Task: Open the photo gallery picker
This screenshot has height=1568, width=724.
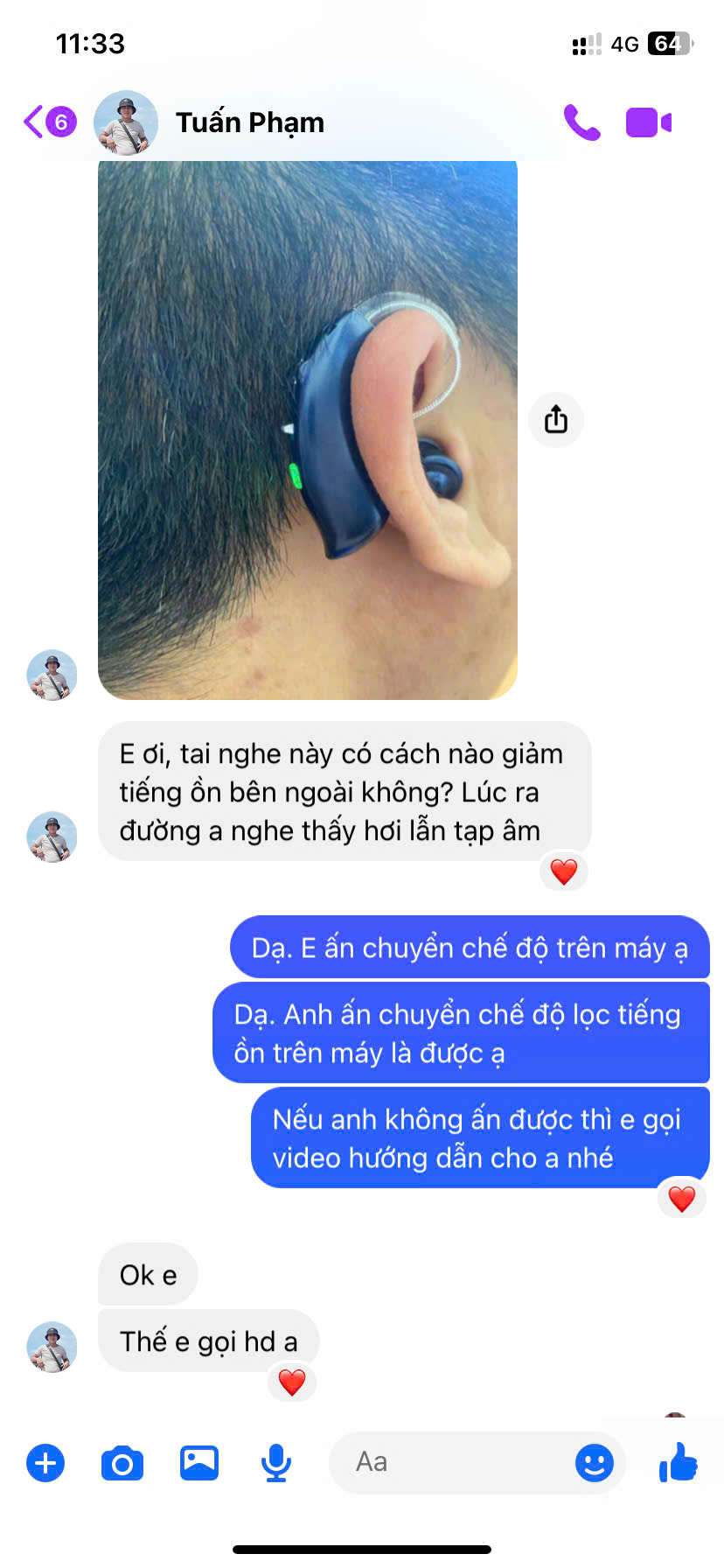Action: [x=199, y=1462]
